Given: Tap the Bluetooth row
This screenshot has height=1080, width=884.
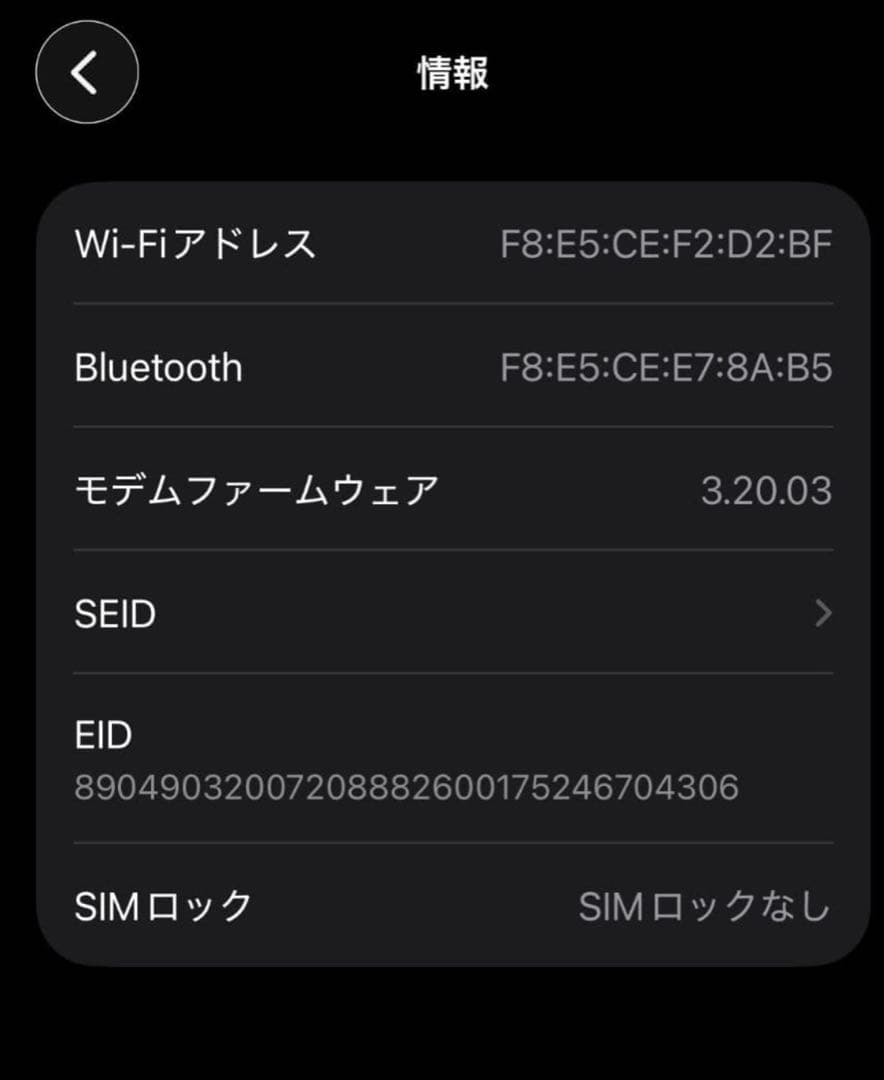Looking at the screenshot, I should click(442, 368).
